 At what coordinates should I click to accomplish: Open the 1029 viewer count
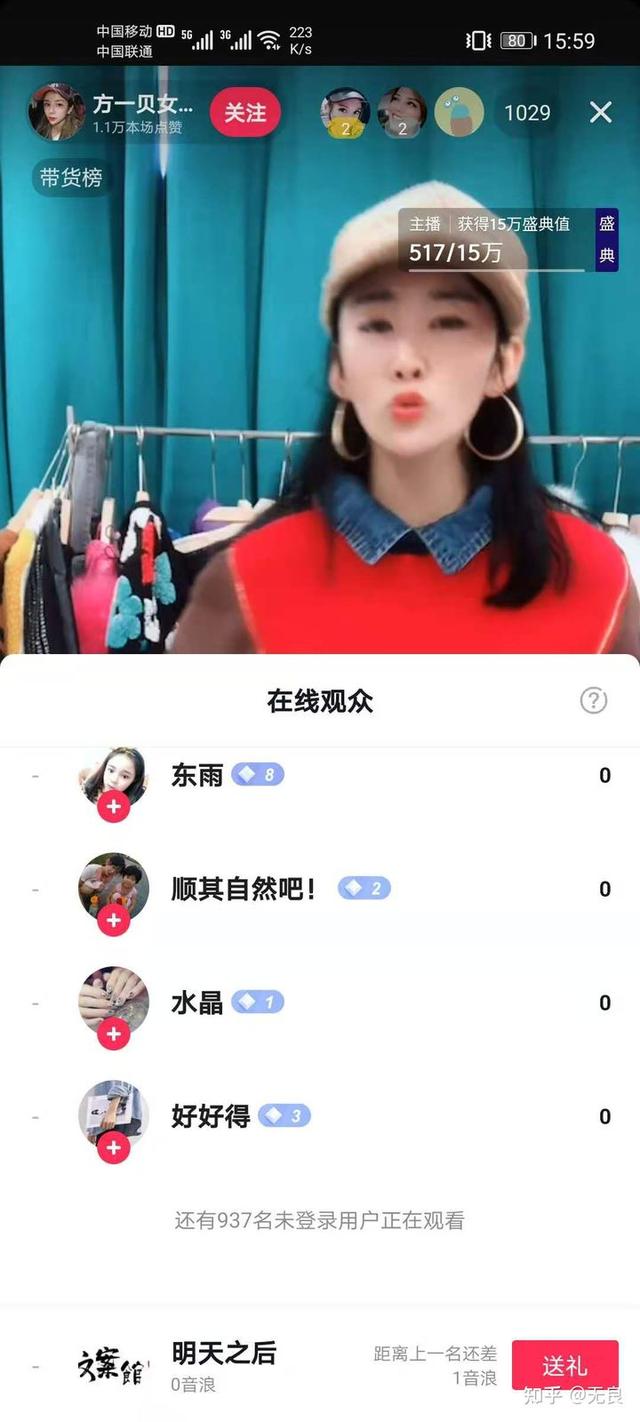[527, 112]
